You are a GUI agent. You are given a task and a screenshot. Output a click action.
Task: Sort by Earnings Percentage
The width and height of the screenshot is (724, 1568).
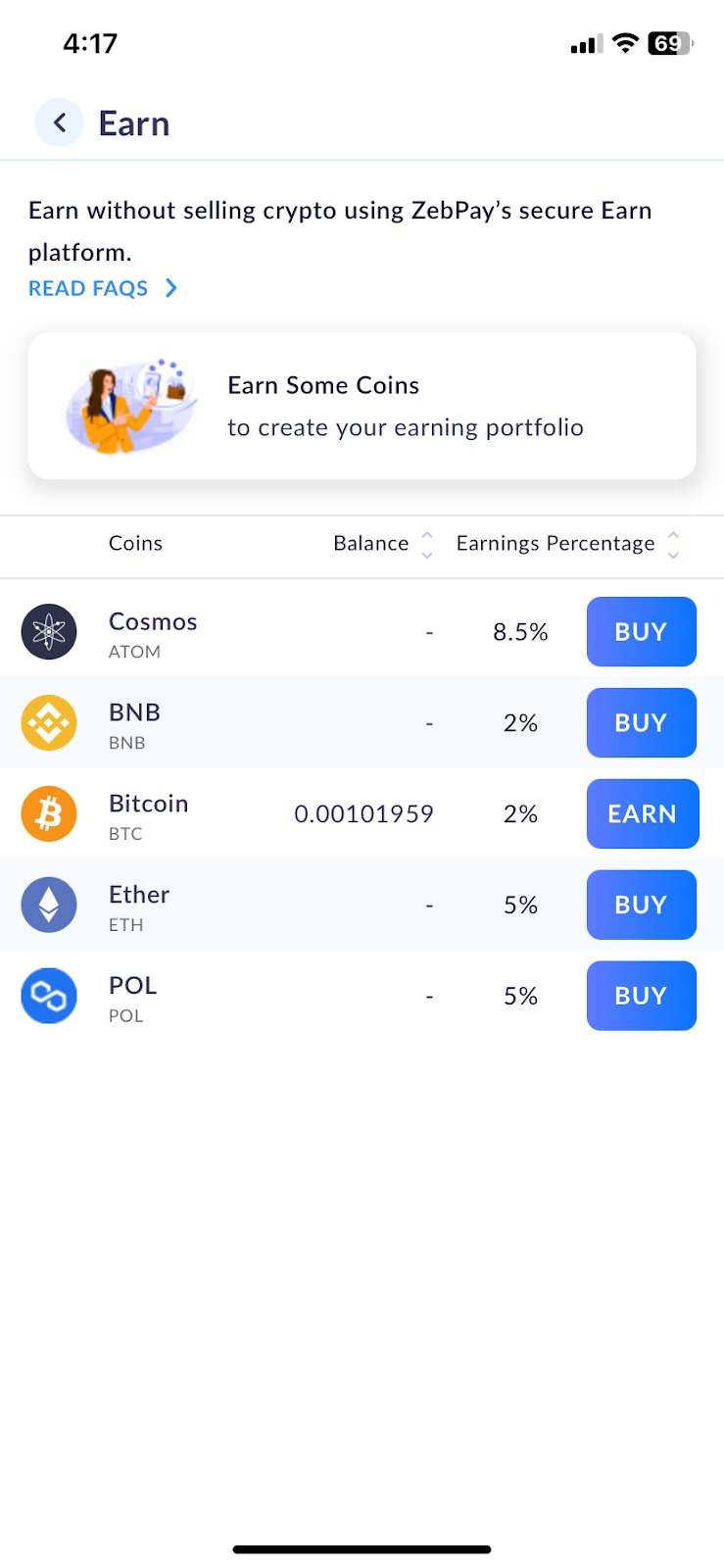pos(567,544)
